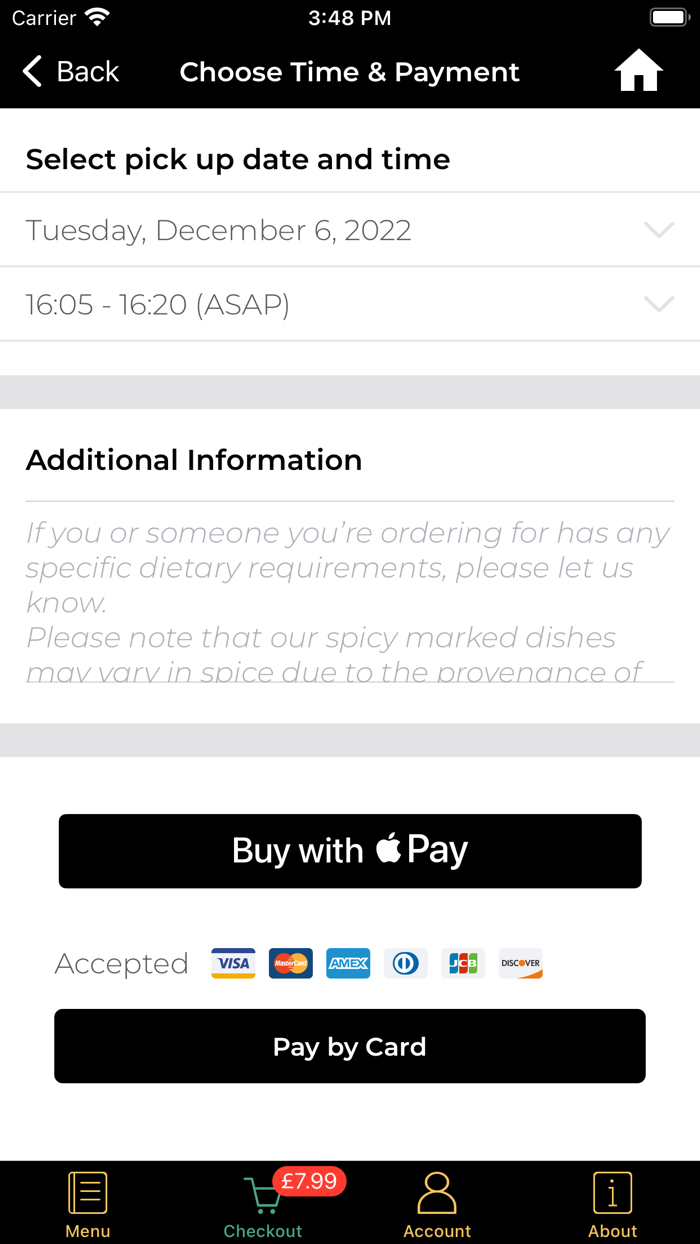Switch to the Menu tab
The image size is (700, 1244).
[88, 1204]
